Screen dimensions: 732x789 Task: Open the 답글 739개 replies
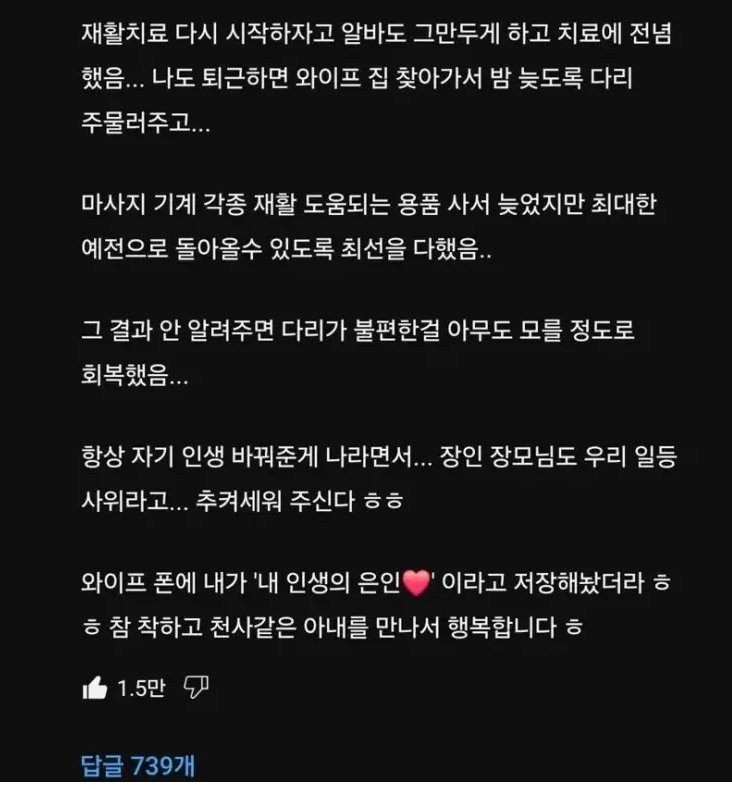(x=137, y=766)
